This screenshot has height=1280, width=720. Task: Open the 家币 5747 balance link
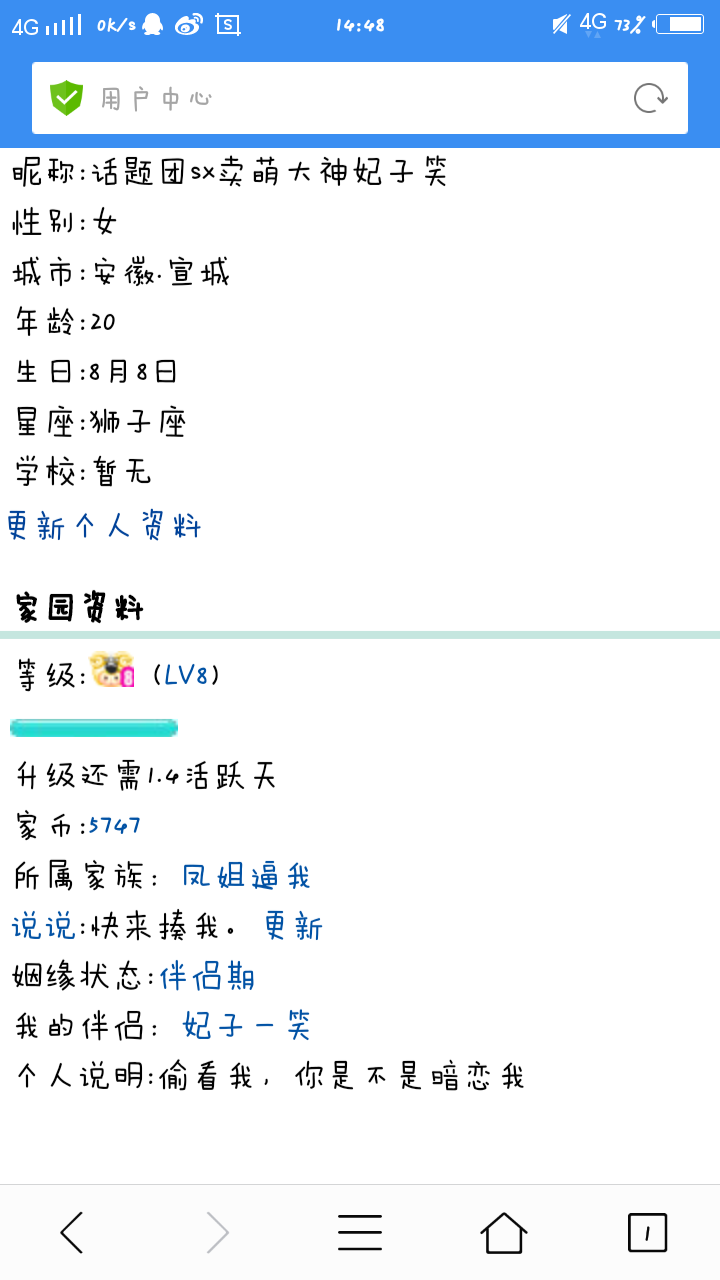click(x=114, y=826)
